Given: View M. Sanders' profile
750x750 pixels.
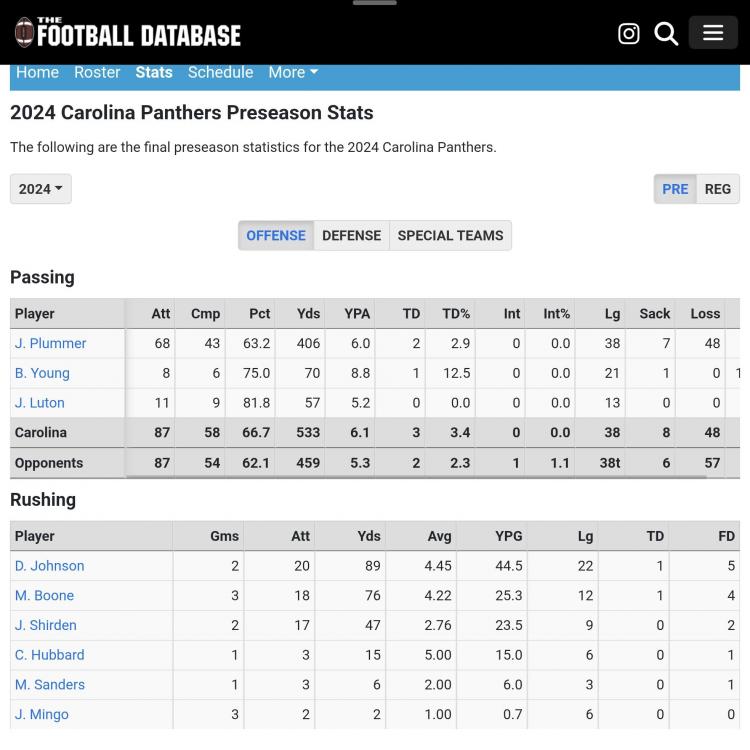Looking at the screenshot, I should click(x=49, y=685).
